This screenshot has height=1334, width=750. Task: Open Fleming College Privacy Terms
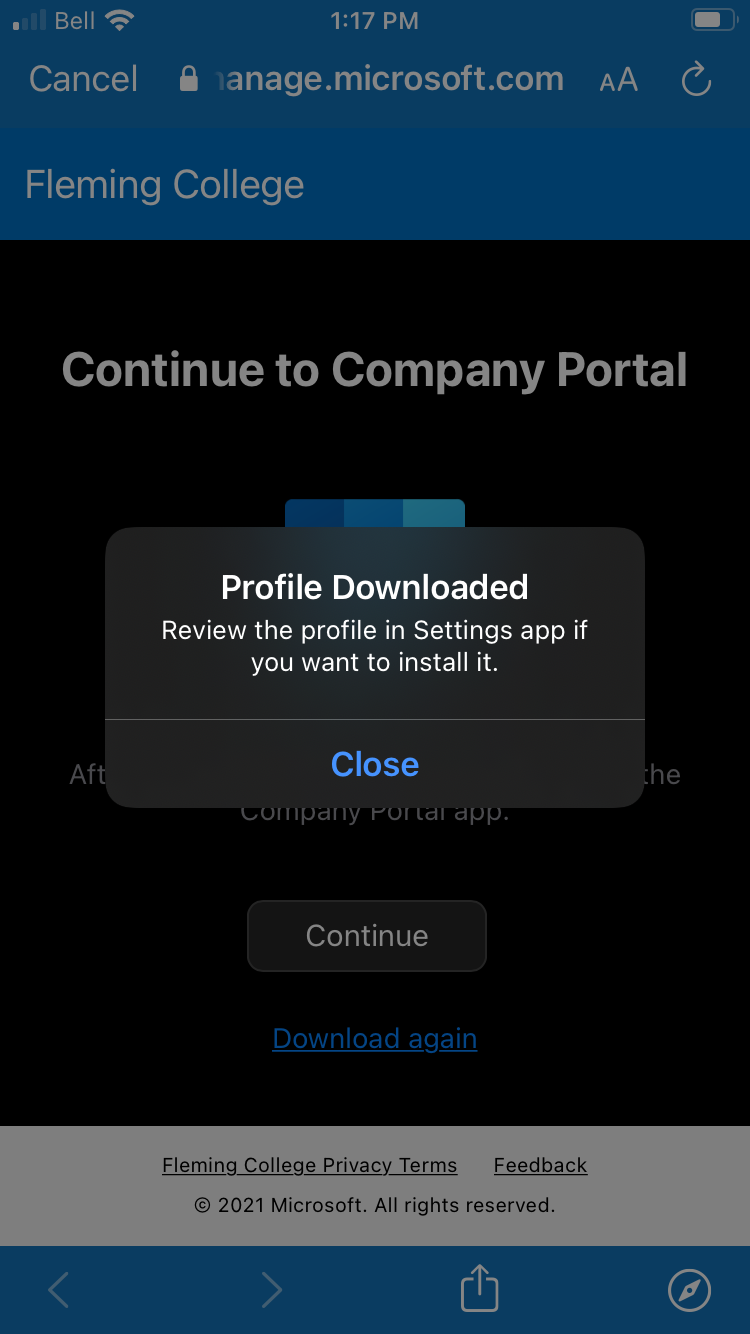(309, 1165)
